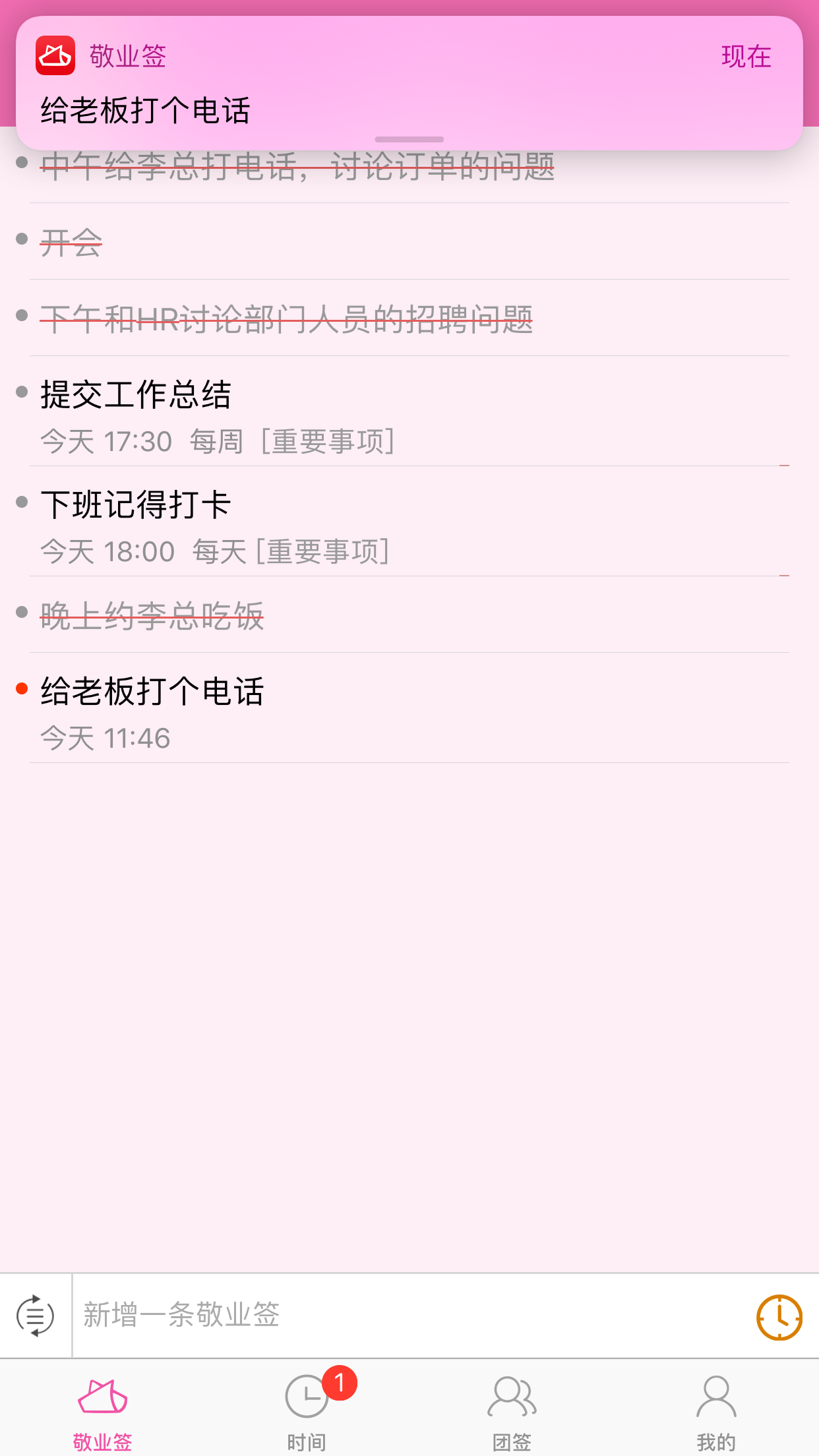Open 给老板打个电话 note in the list

pyautogui.click(x=409, y=708)
